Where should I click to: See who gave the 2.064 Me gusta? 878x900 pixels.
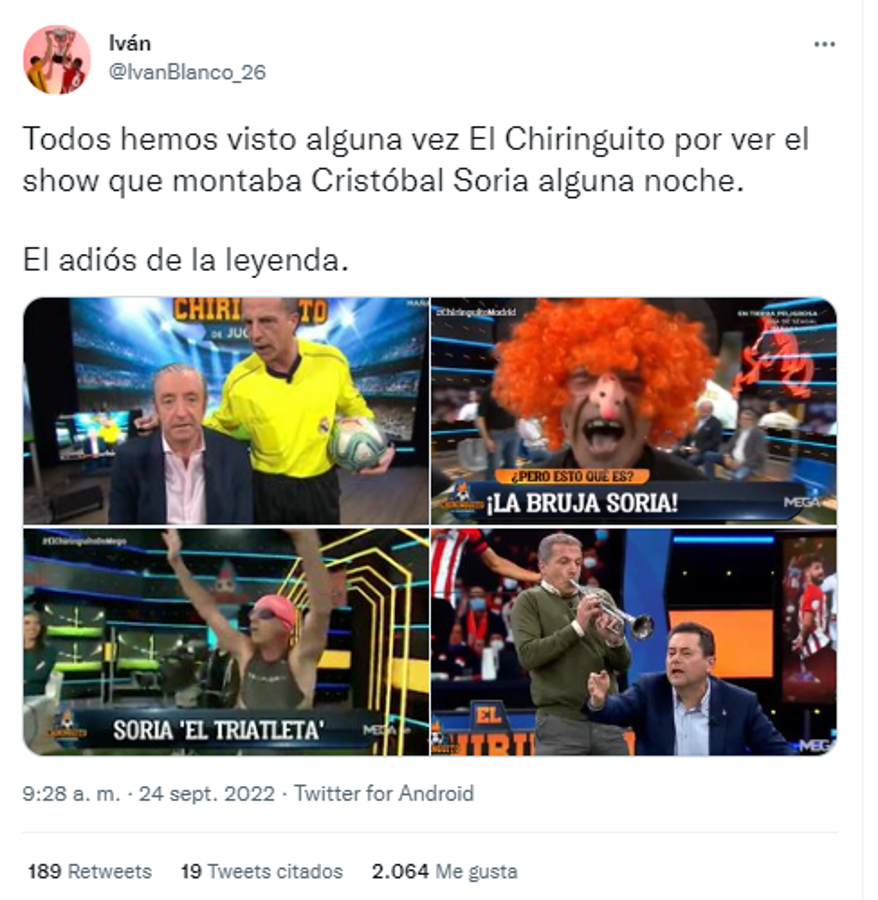tap(444, 871)
